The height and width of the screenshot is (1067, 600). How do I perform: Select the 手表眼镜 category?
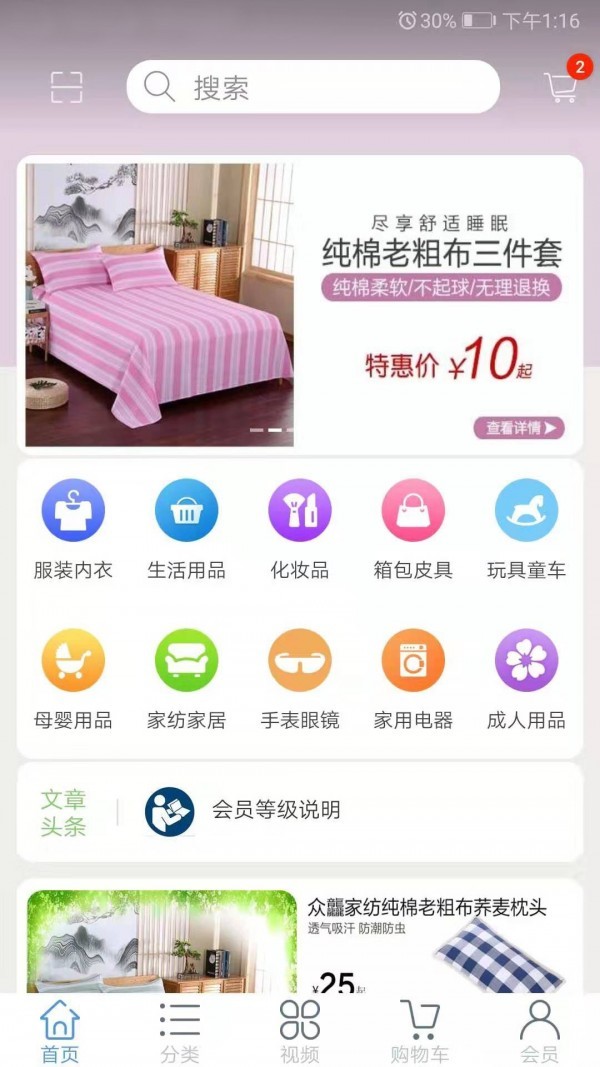(x=299, y=678)
